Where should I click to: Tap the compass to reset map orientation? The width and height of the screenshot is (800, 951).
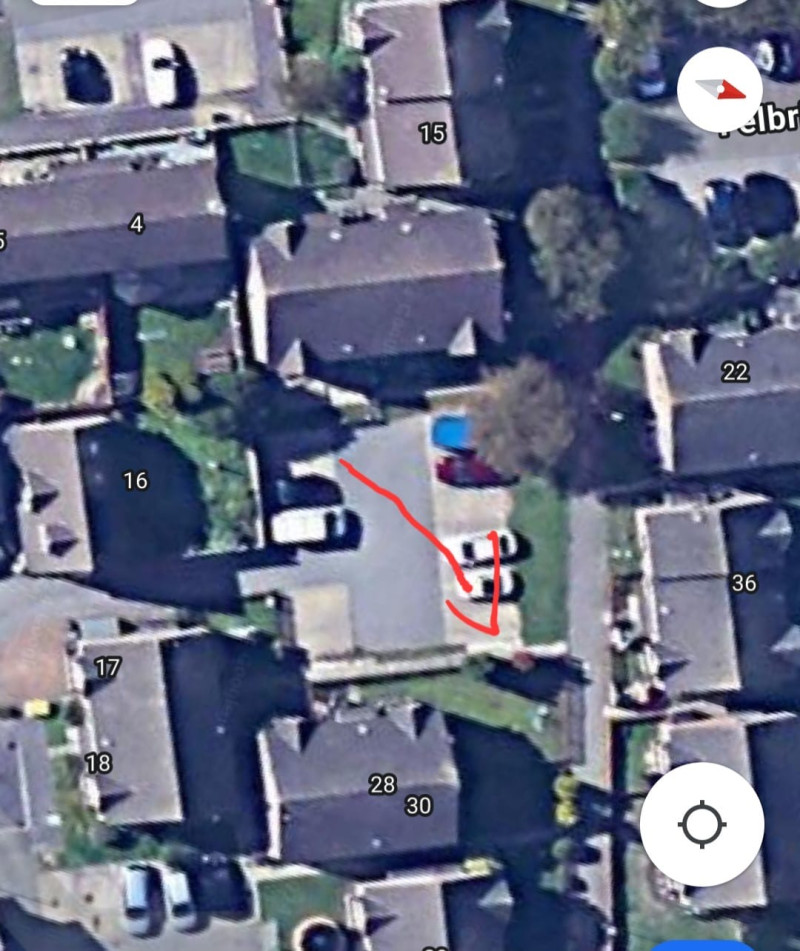point(727,91)
